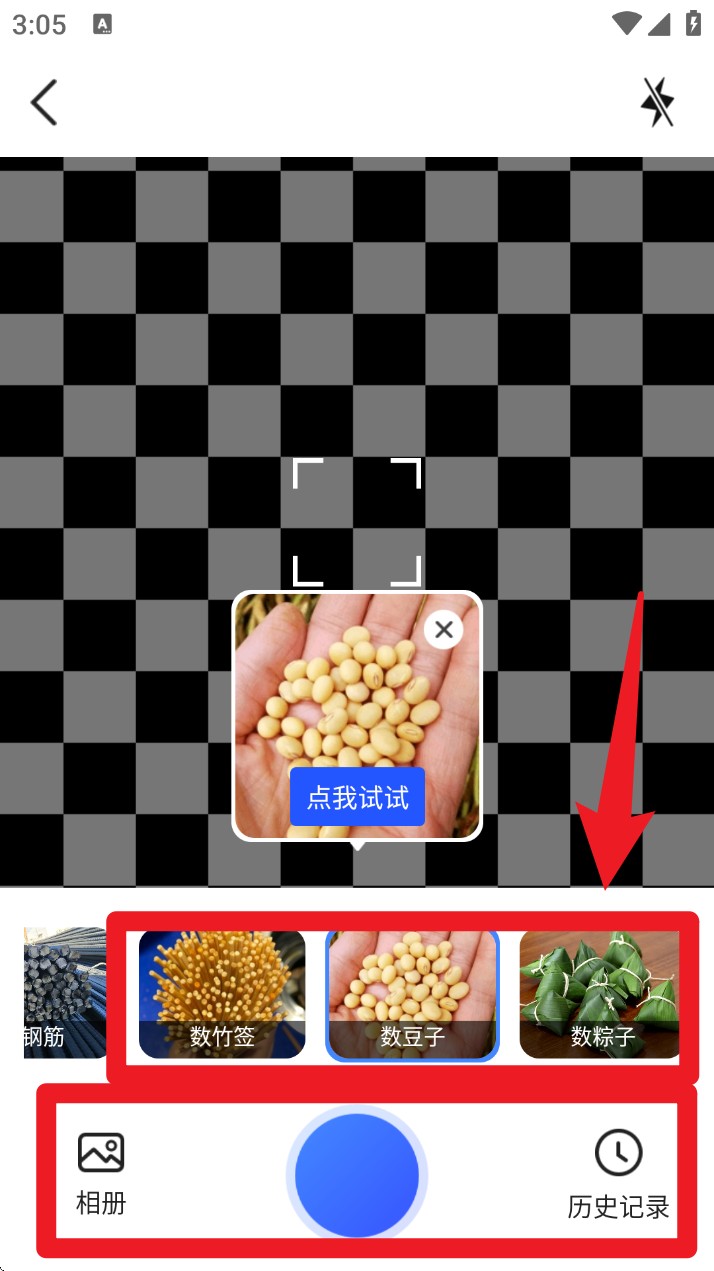Viewport: 714px width, 1271px height.
Task: Close the soybean sample popup
Action: click(443, 629)
